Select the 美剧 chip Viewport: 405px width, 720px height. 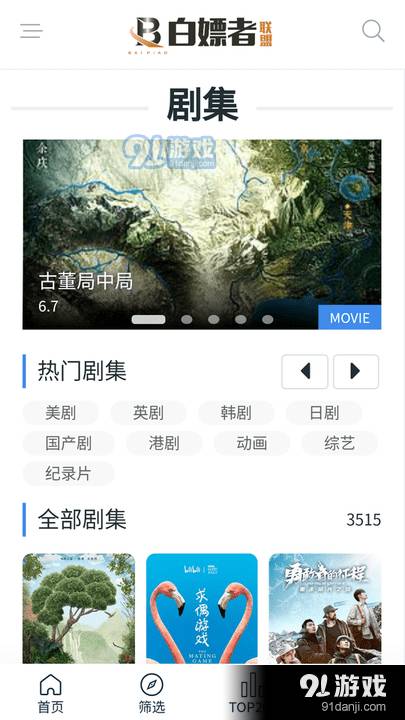click(x=61, y=413)
